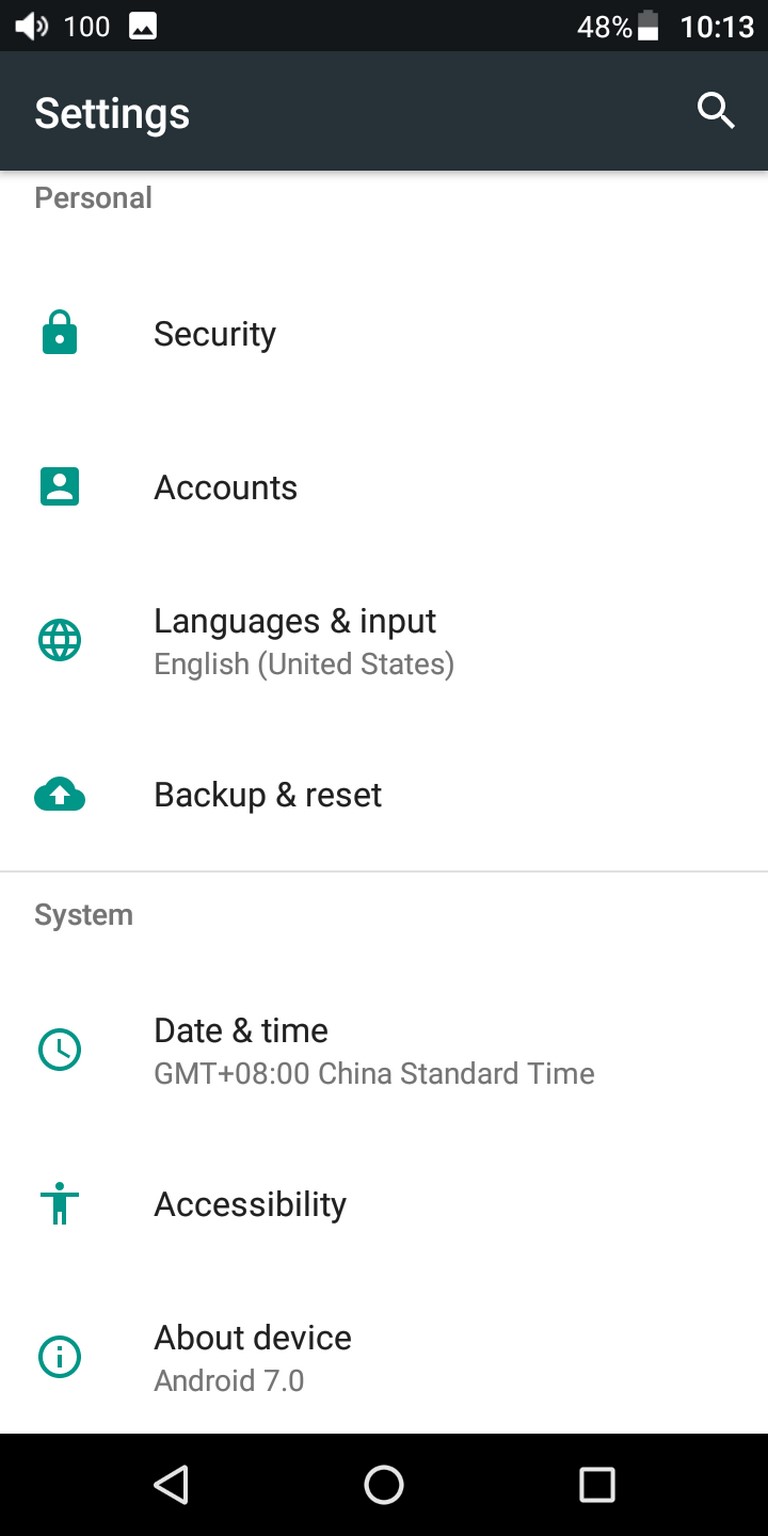Open Security settings
This screenshot has height=1536, width=768.
point(384,333)
